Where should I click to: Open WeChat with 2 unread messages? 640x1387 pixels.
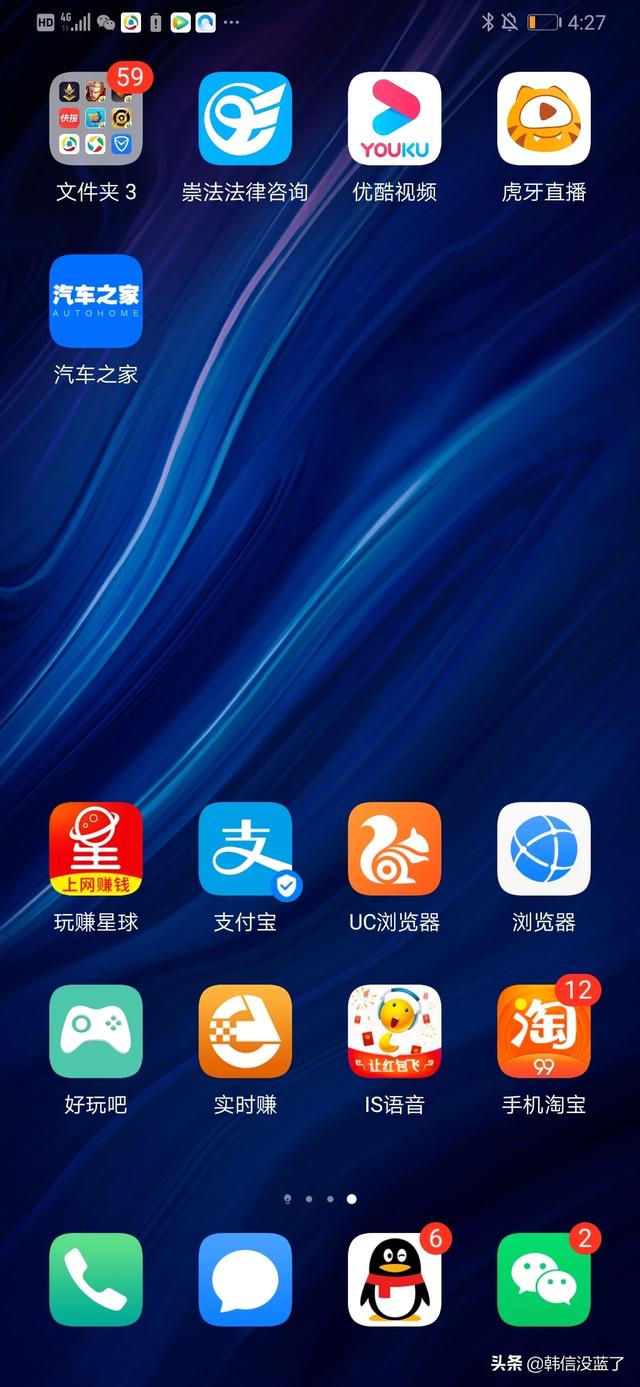point(543,1279)
